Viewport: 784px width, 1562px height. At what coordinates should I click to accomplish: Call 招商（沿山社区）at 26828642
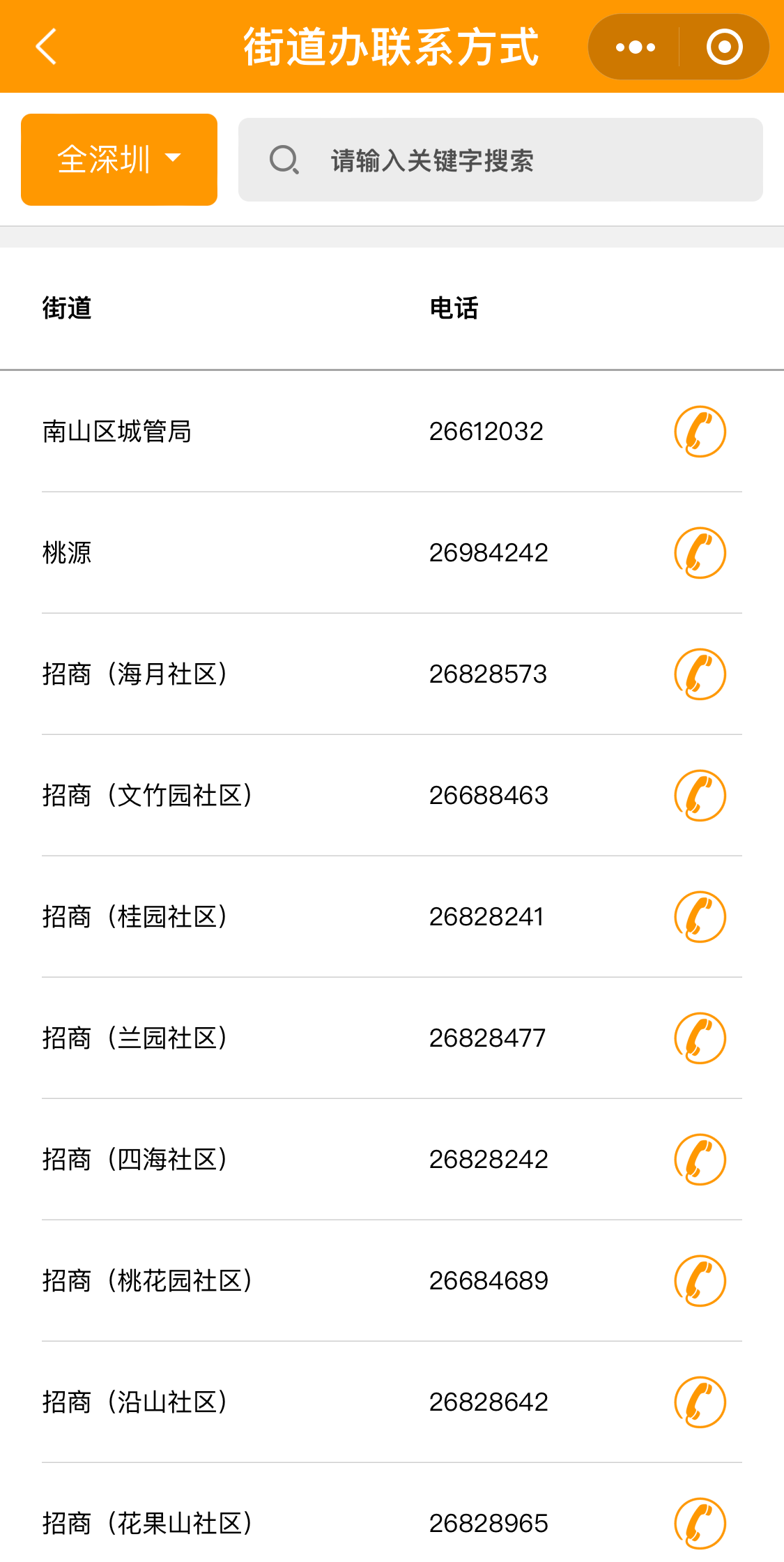(700, 1402)
